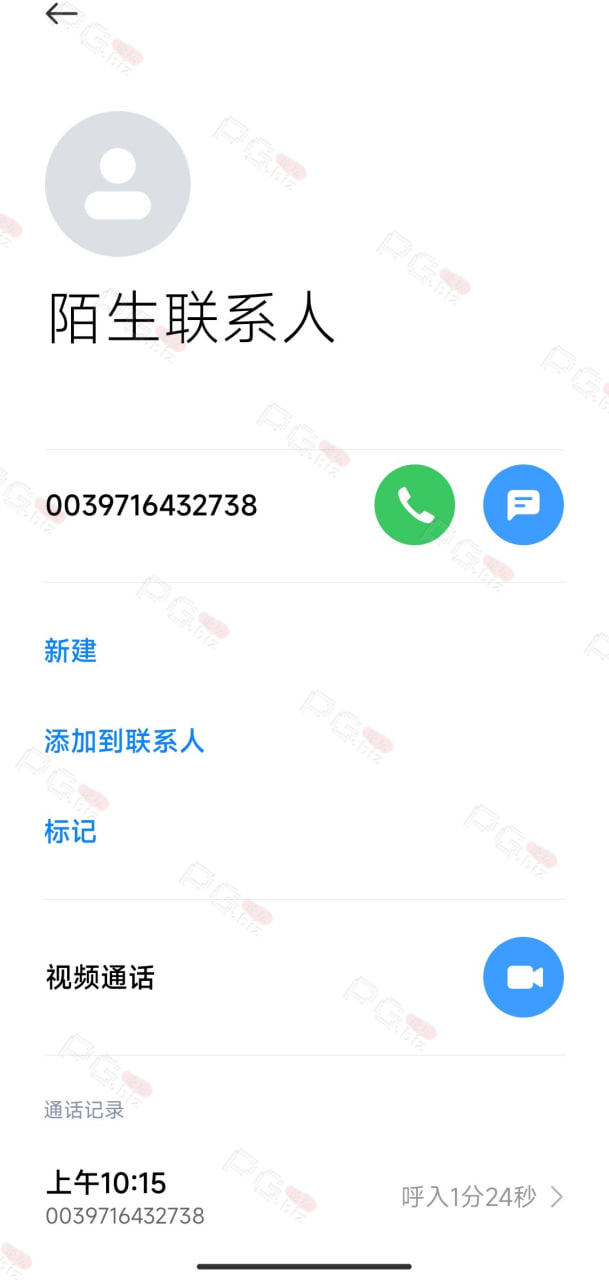Open the 上午10:15 incoming call record
The height and width of the screenshot is (1280, 609).
[304, 1197]
